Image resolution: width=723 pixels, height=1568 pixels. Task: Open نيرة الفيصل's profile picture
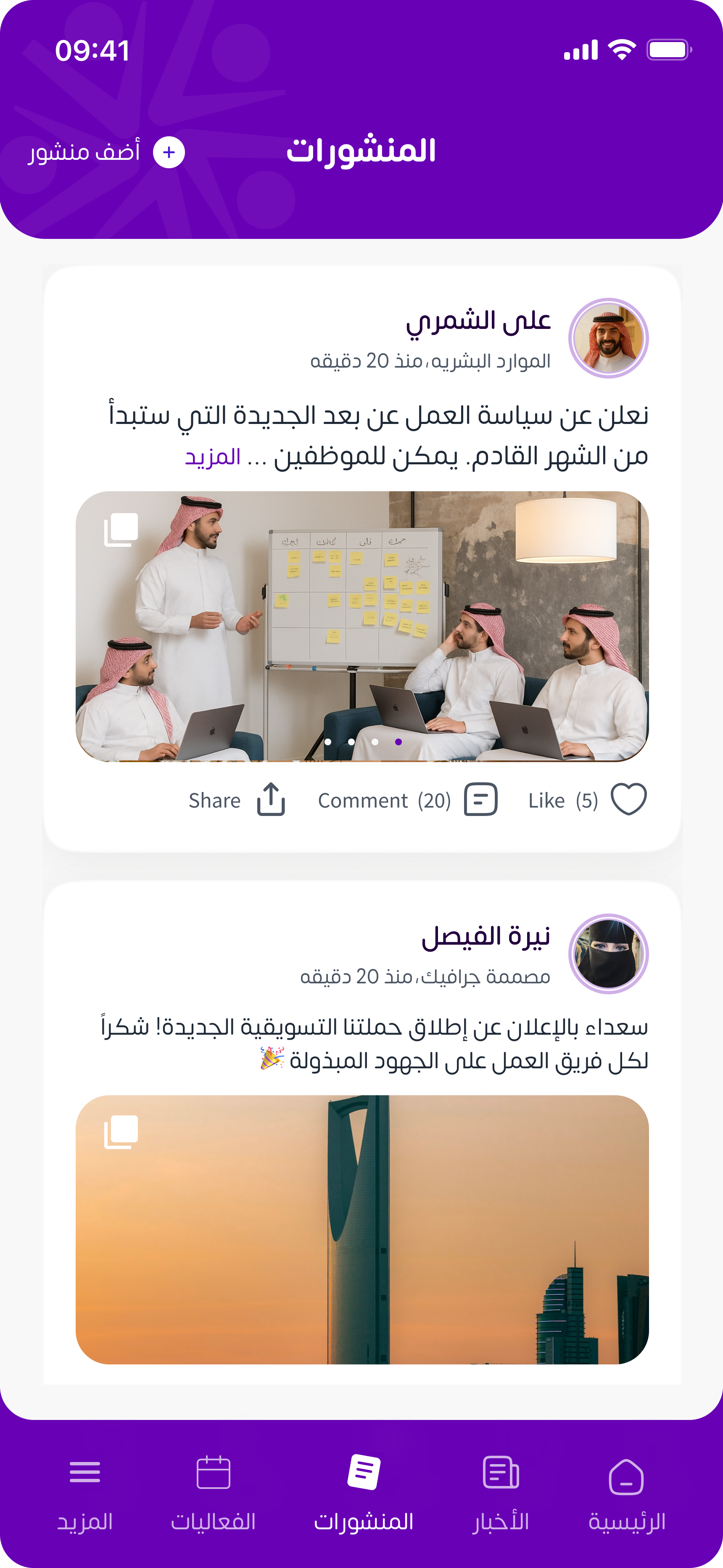(x=608, y=954)
